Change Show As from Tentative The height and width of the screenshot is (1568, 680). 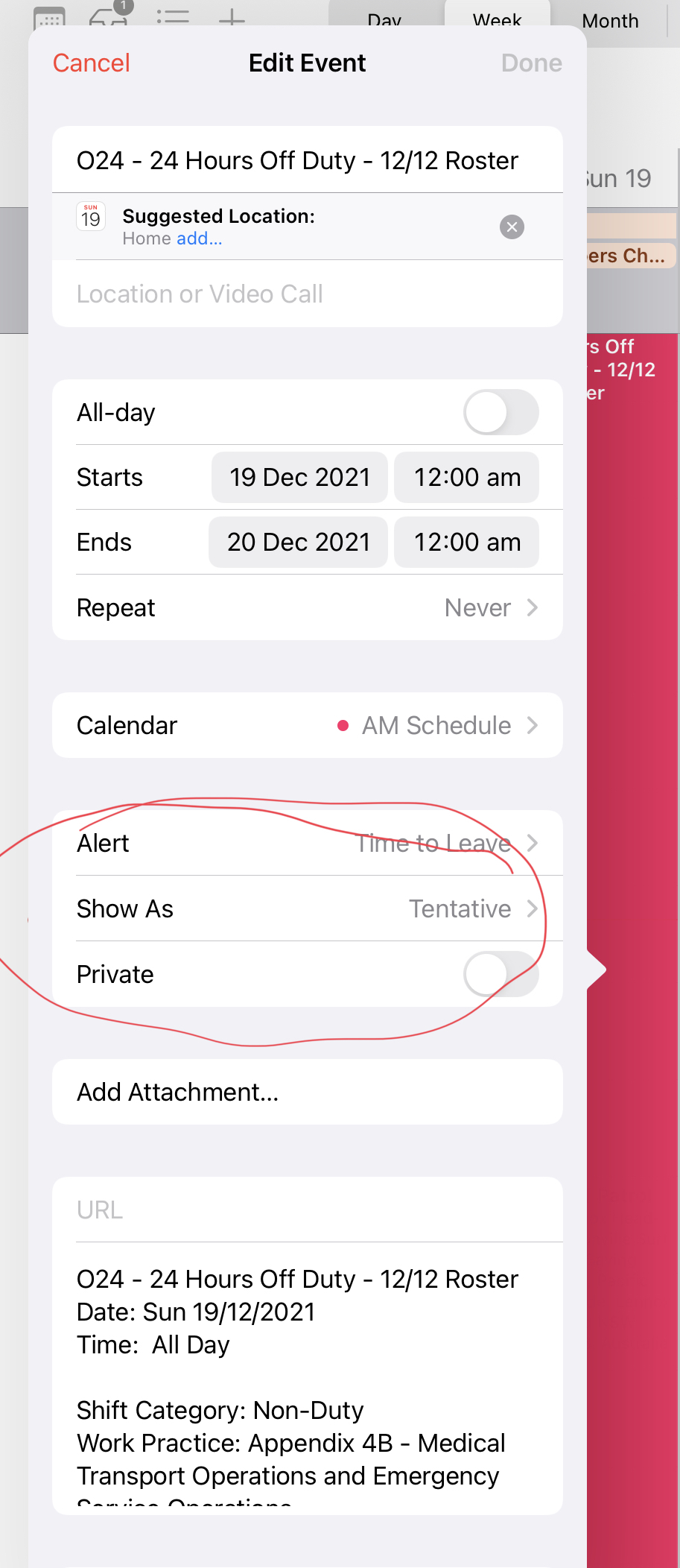pos(307,909)
